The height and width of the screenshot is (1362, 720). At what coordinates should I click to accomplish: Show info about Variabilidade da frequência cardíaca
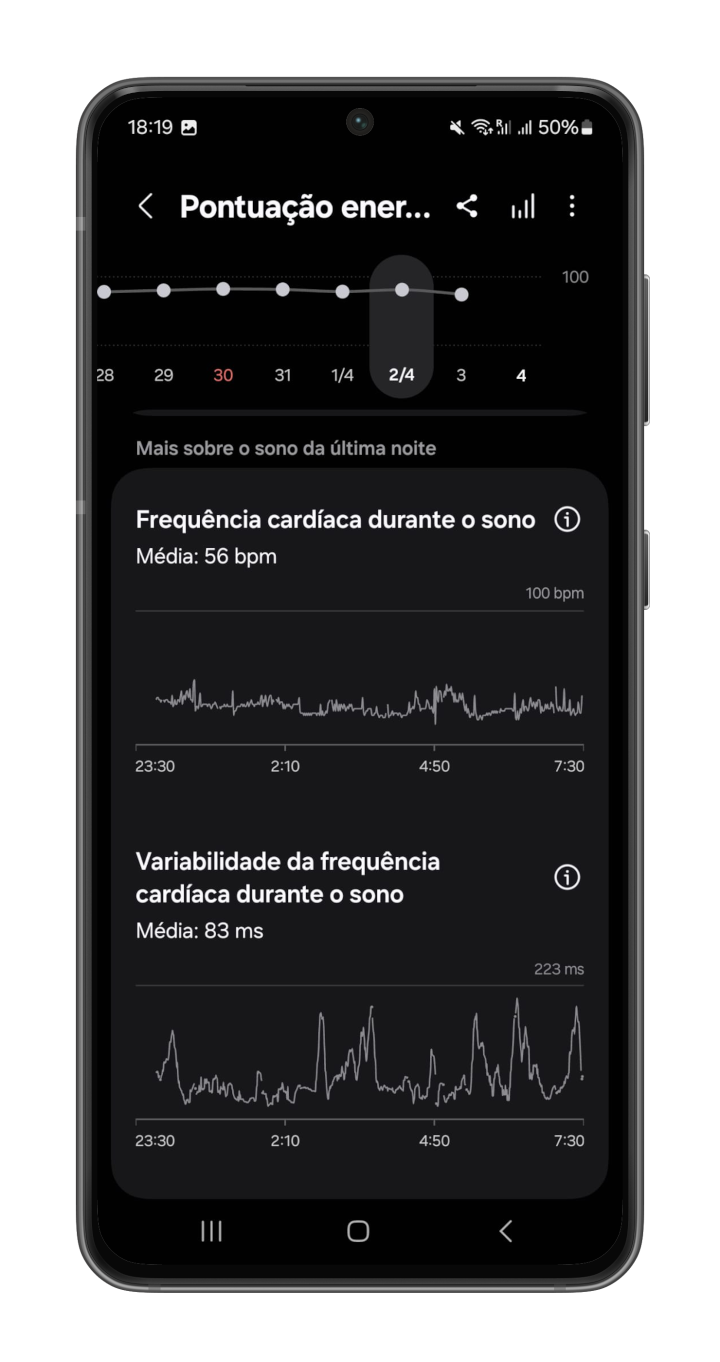[x=567, y=878]
